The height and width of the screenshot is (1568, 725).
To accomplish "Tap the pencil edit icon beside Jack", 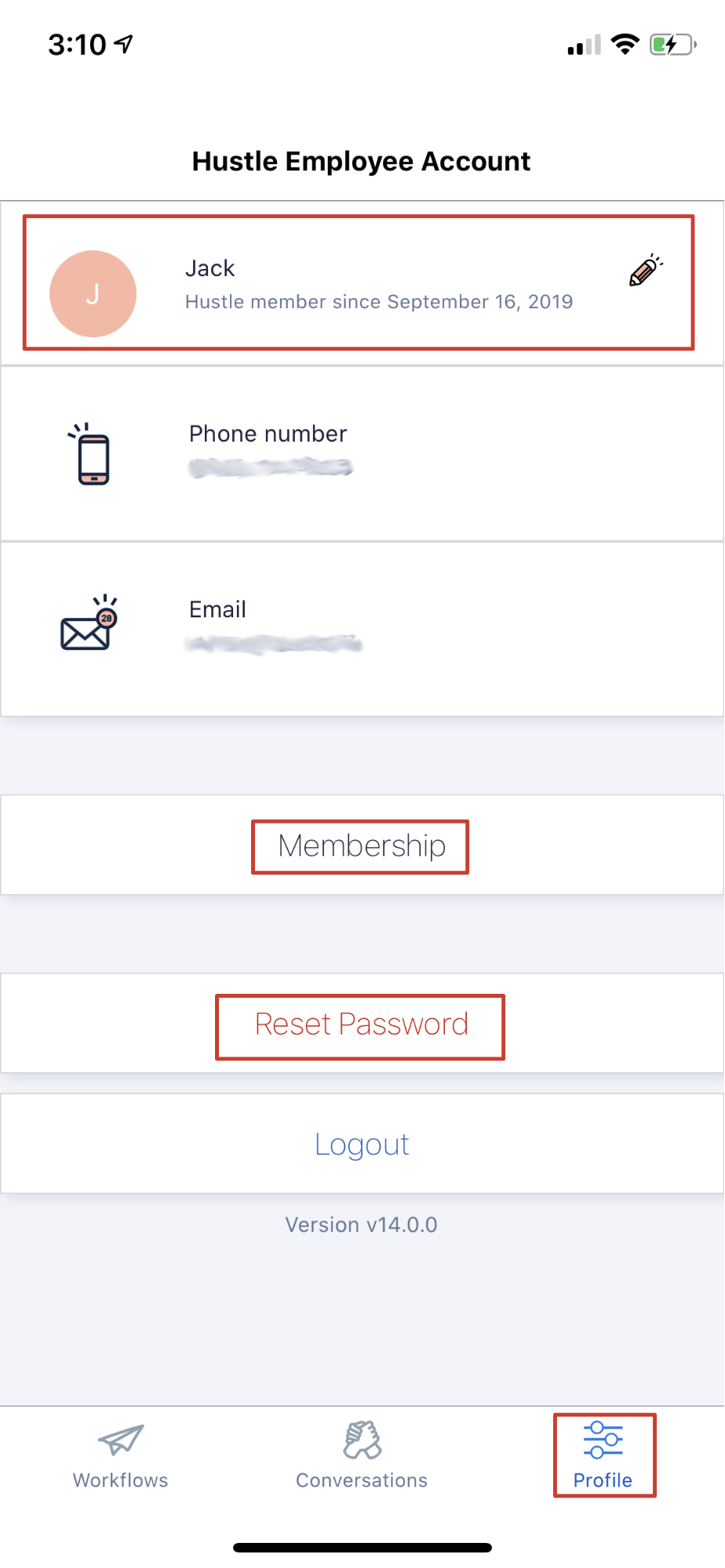I will coord(646,271).
